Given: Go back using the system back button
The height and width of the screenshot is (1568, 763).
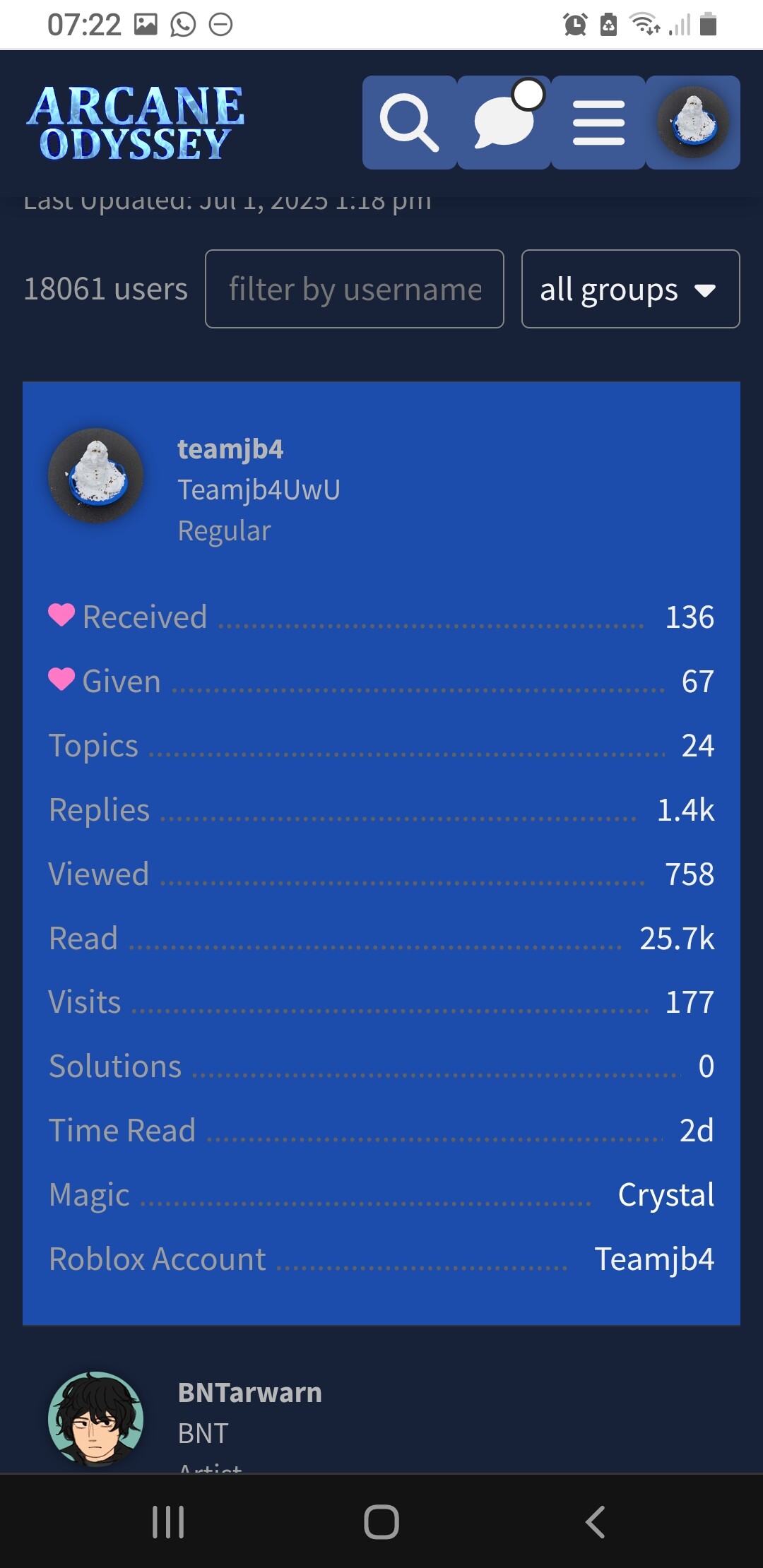Looking at the screenshot, I should pyautogui.click(x=595, y=1521).
